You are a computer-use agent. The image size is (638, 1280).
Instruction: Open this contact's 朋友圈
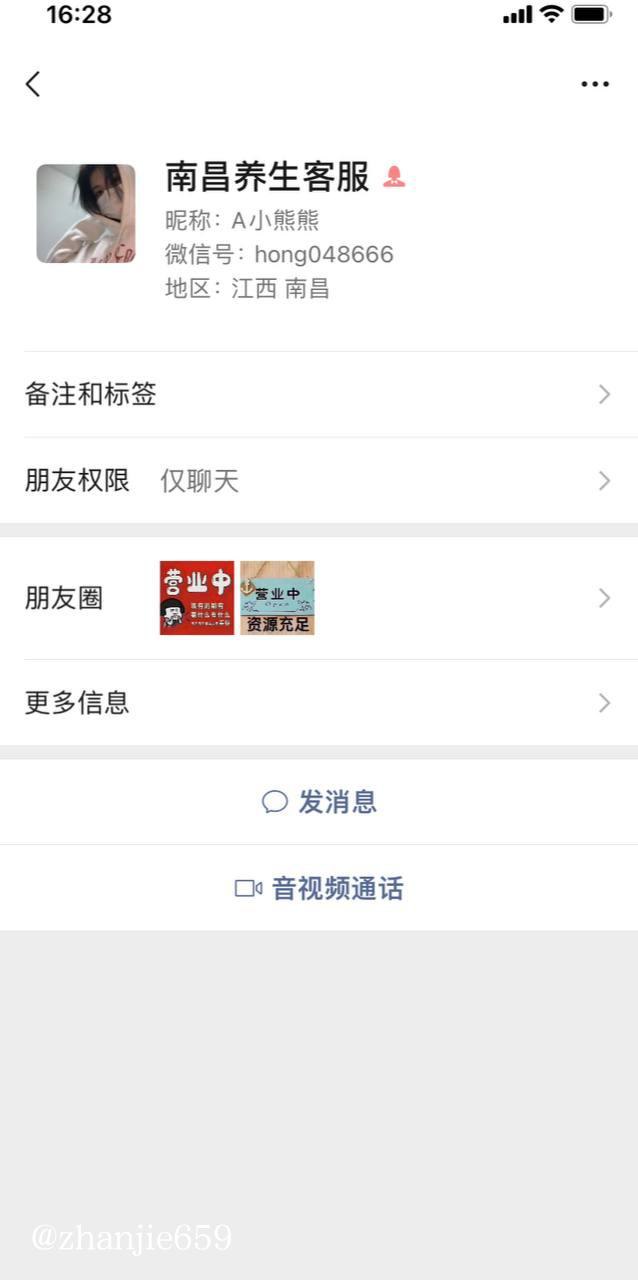[319, 598]
